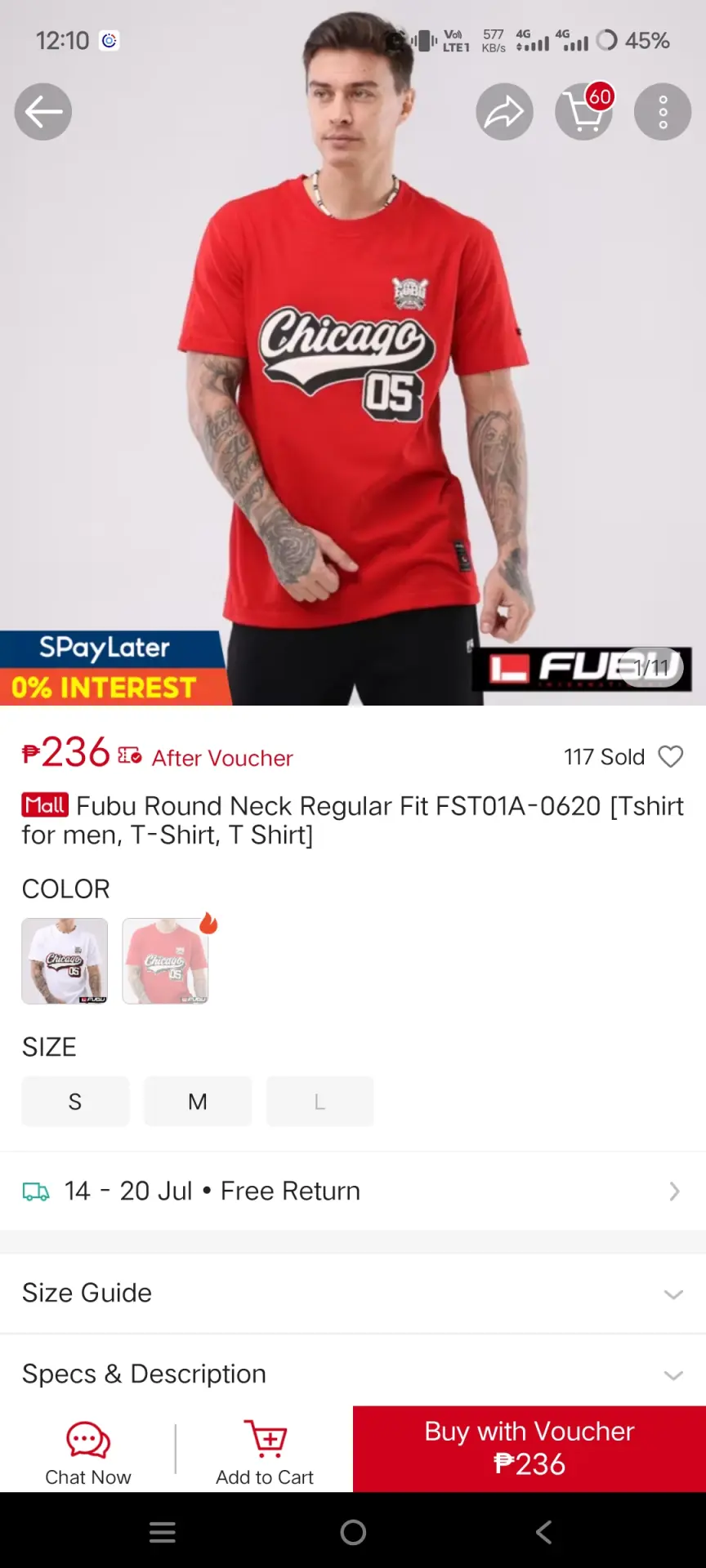Open the voucher icon beside the price
Screen dimensions: 706x1568
pos(129,755)
